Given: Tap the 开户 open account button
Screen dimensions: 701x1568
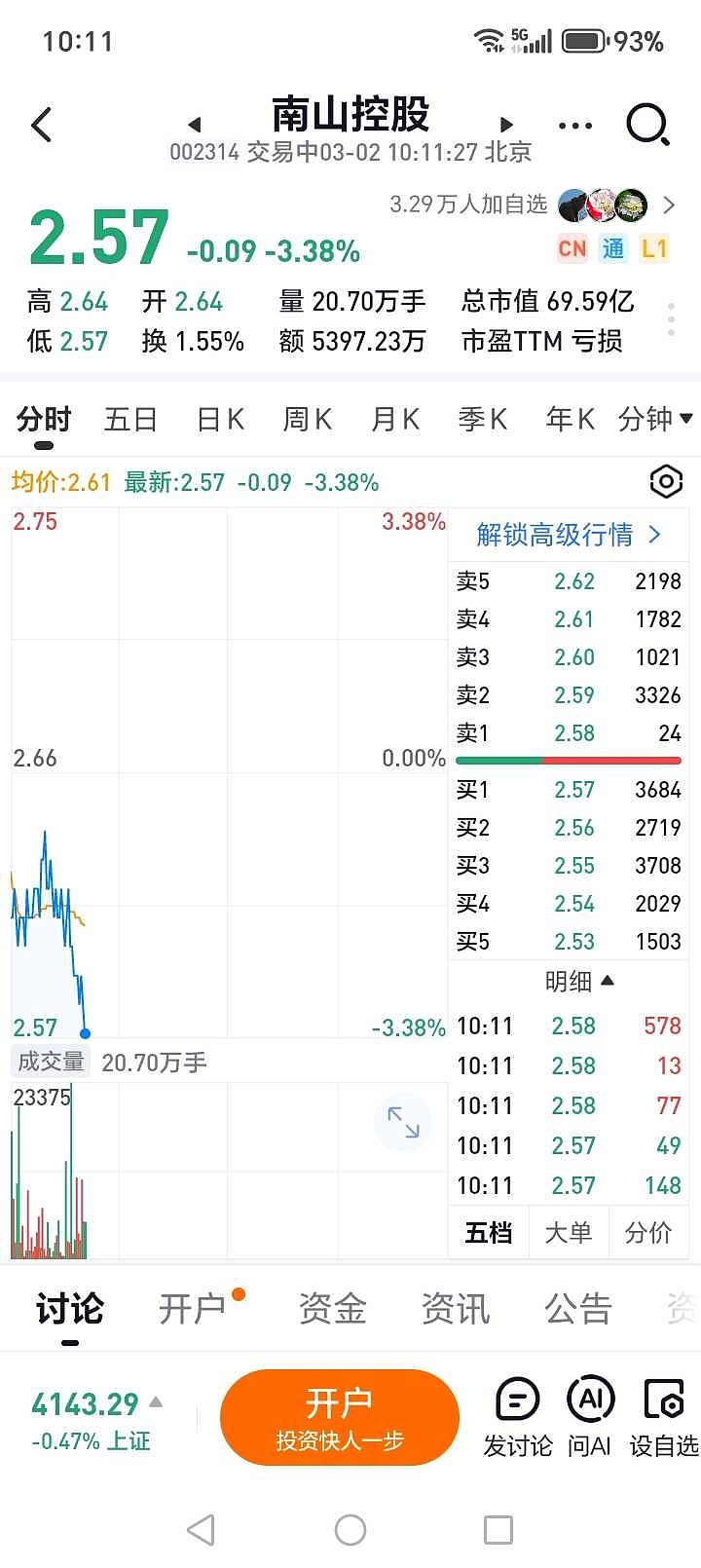Looking at the screenshot, I should click(x=339, y=1416).
